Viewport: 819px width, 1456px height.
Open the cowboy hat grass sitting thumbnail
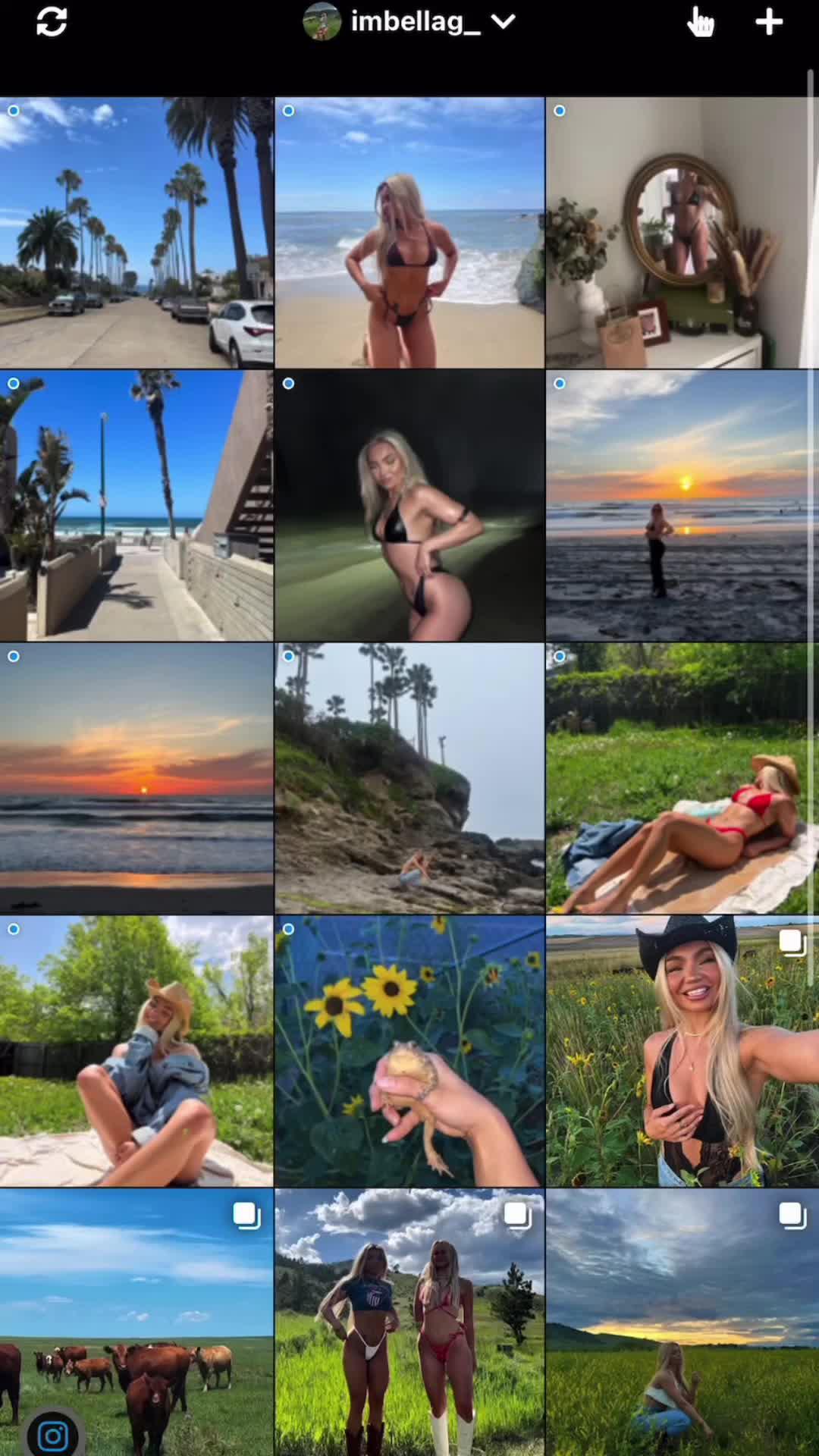click(136, 1050)
